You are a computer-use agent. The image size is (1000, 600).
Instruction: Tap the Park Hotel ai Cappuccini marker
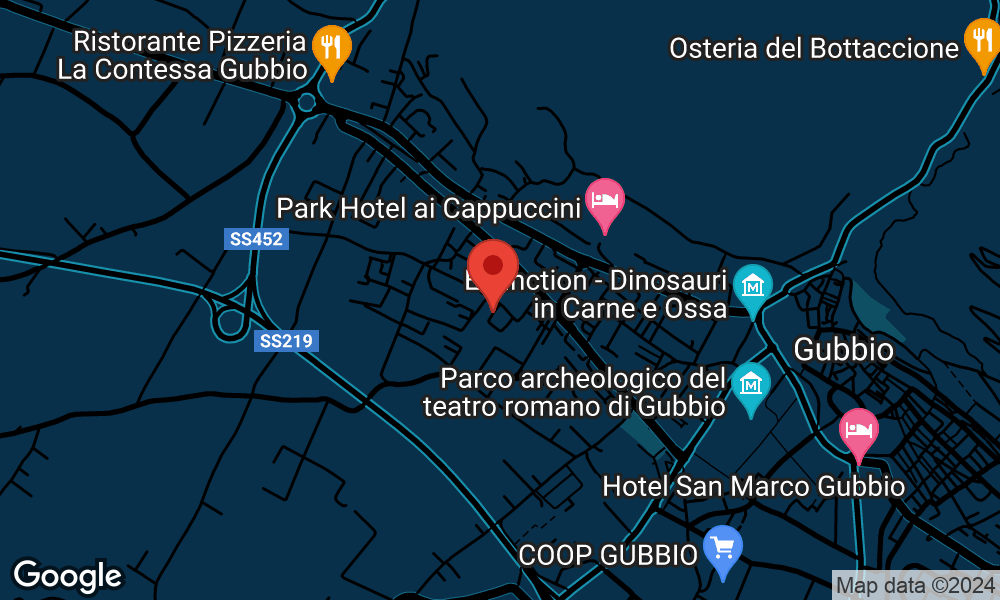pyautogui.click(x=604, y=202)
